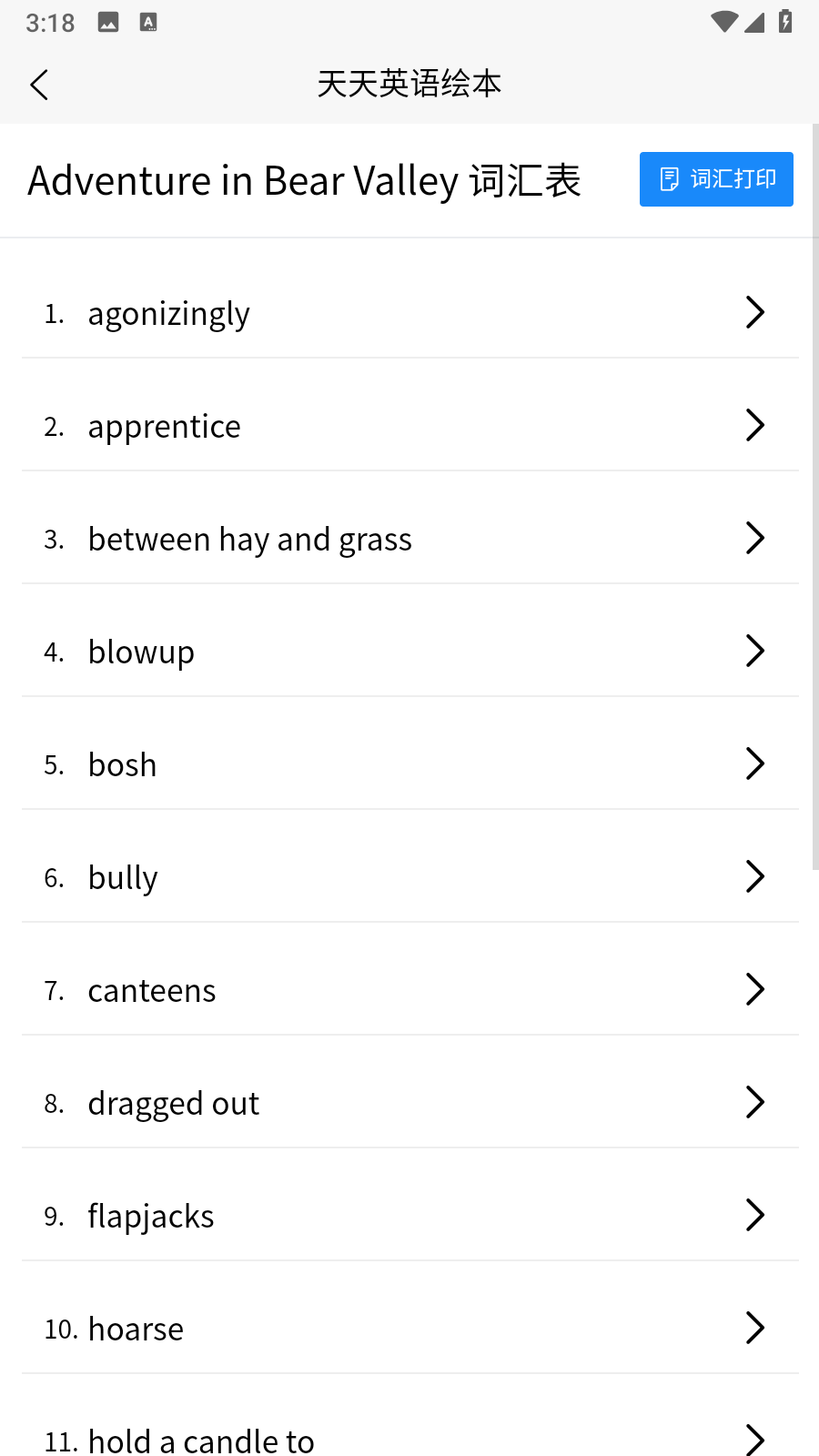Click the 天天英语绘本 title

point(409,82)
